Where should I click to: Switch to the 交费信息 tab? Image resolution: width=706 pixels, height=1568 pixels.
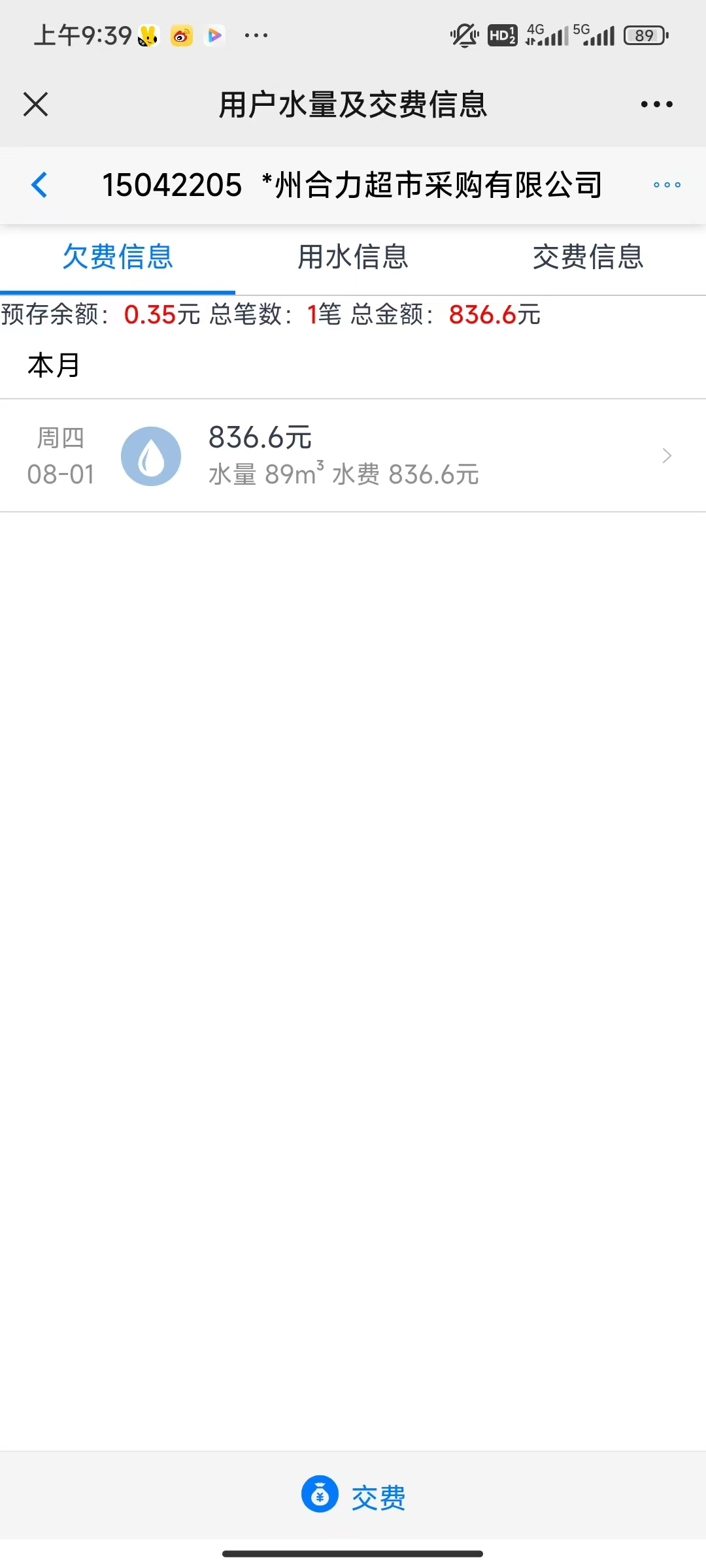pos(588,257)
